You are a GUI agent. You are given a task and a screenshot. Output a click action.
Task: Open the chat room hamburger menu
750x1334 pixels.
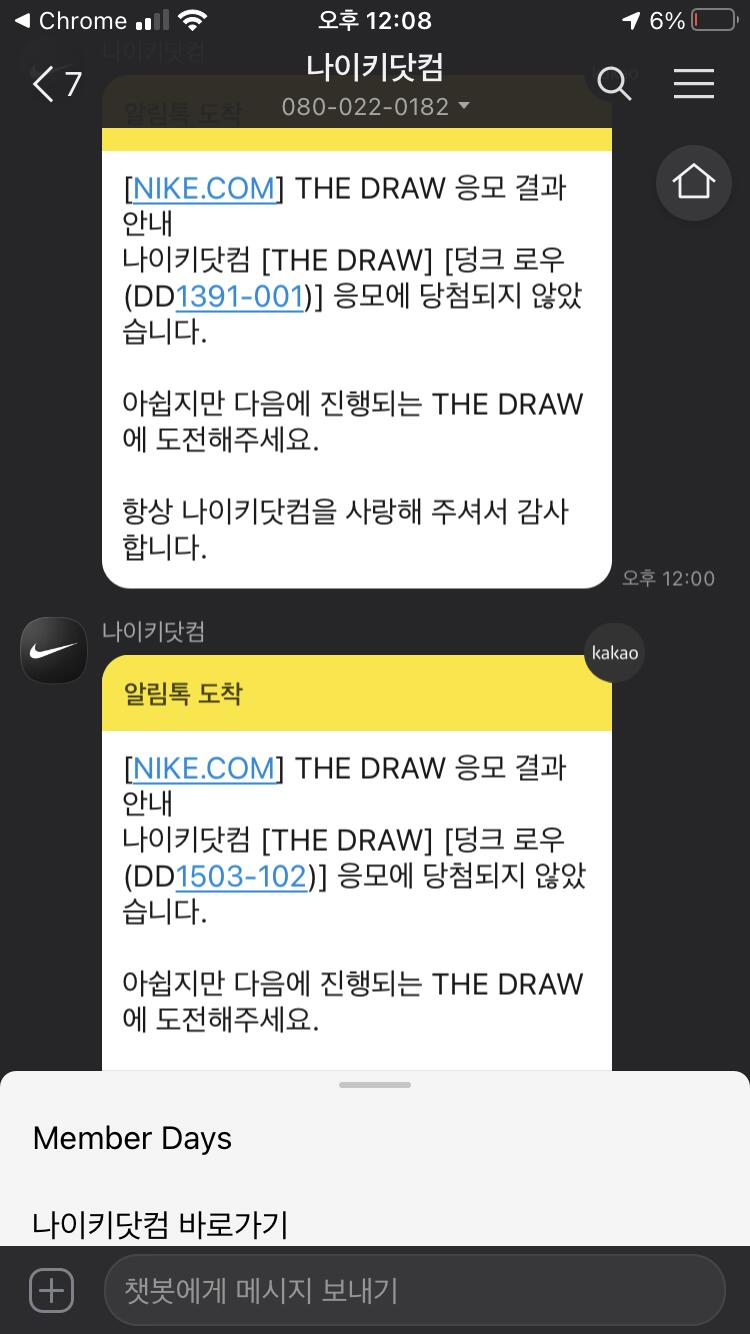[x=693, y=84]
